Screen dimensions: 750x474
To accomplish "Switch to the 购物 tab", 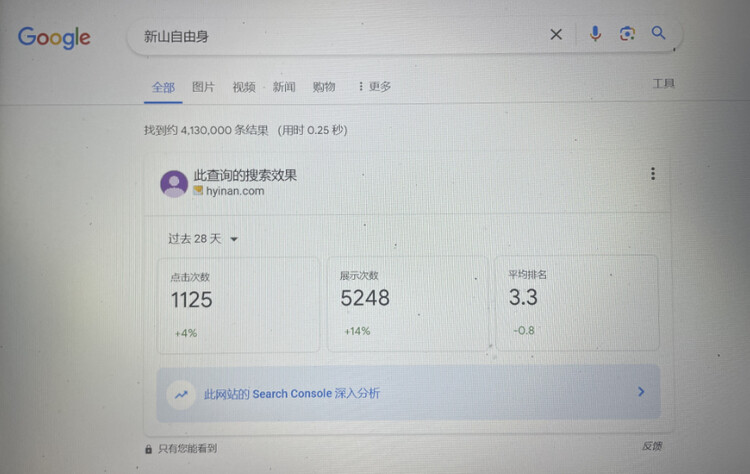I will pyautogui.click(x=324, y=87).
